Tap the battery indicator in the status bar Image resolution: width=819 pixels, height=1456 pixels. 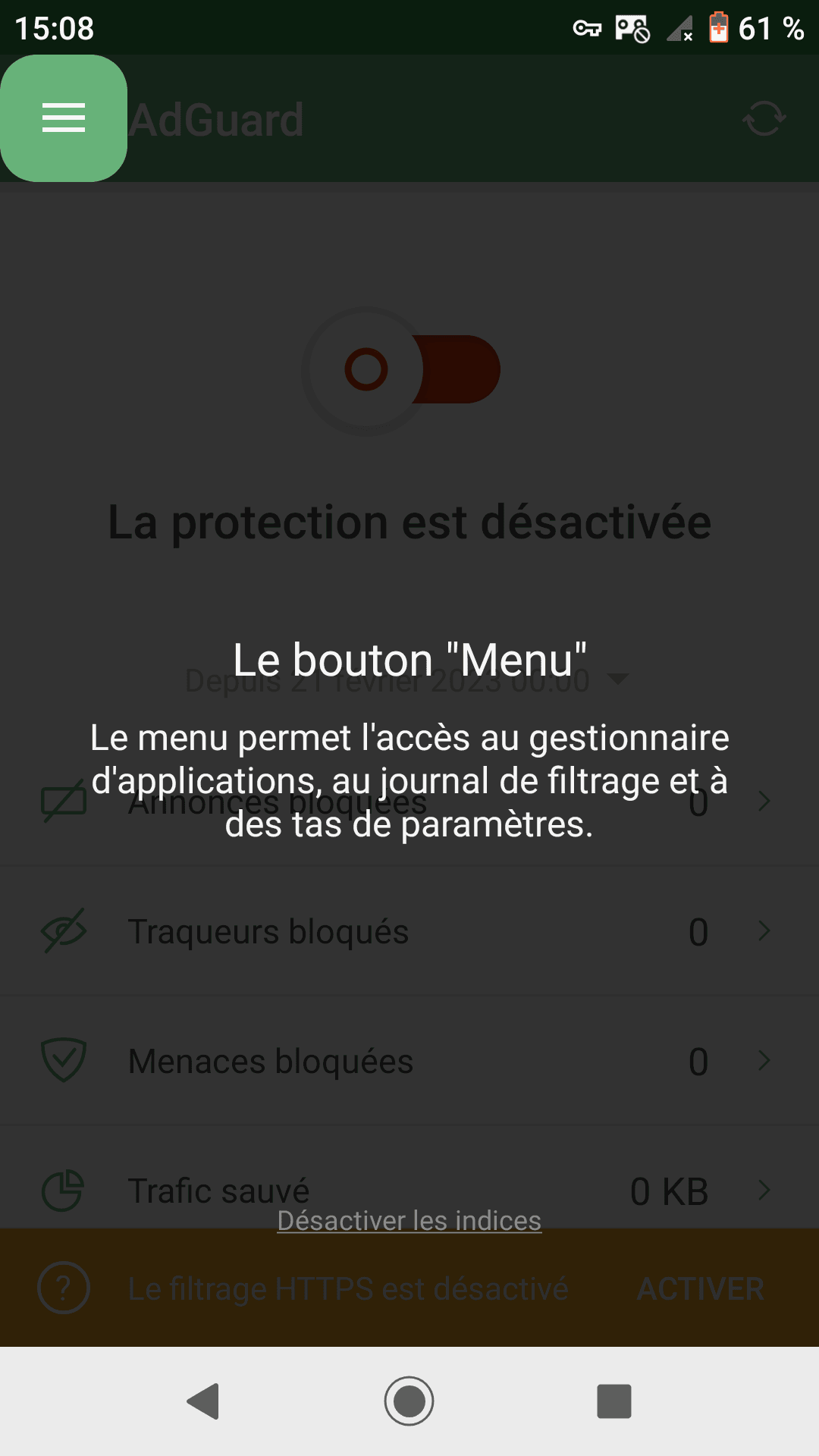pos(717,29)
